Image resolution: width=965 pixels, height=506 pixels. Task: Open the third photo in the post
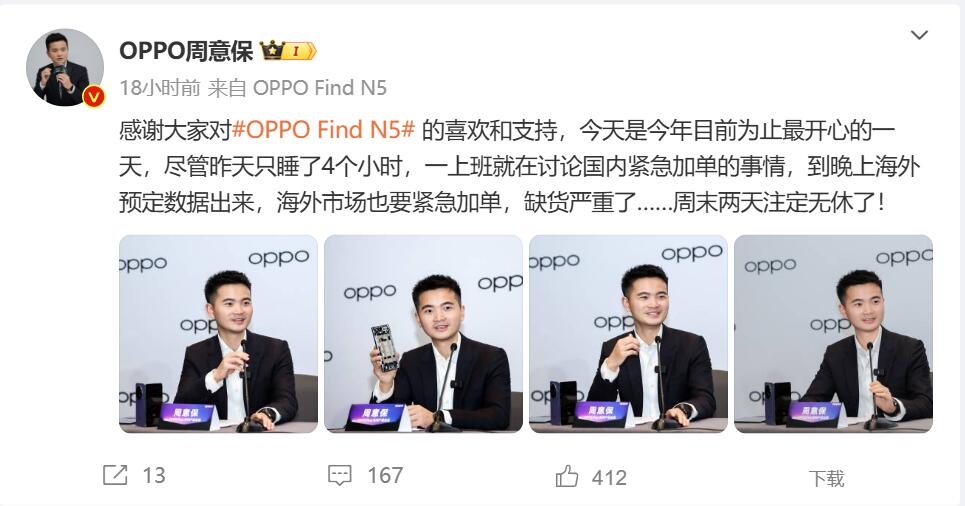[x=628, y=333]
